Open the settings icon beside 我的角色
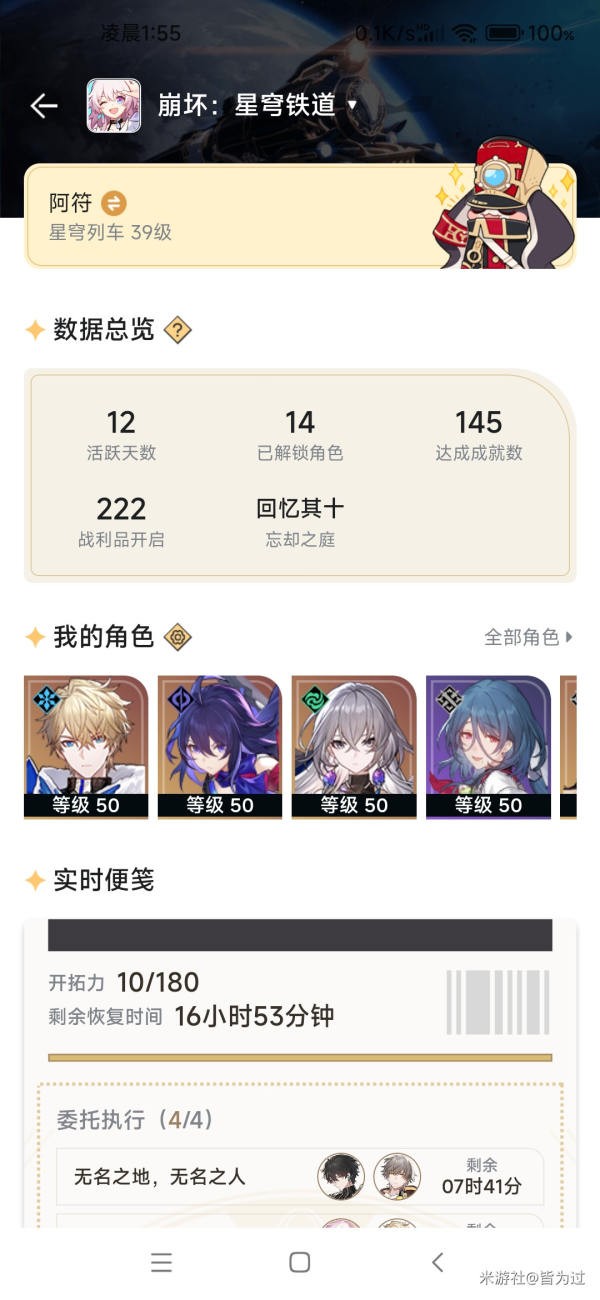Screen dimensions: 600x1300 coord(177,636)
